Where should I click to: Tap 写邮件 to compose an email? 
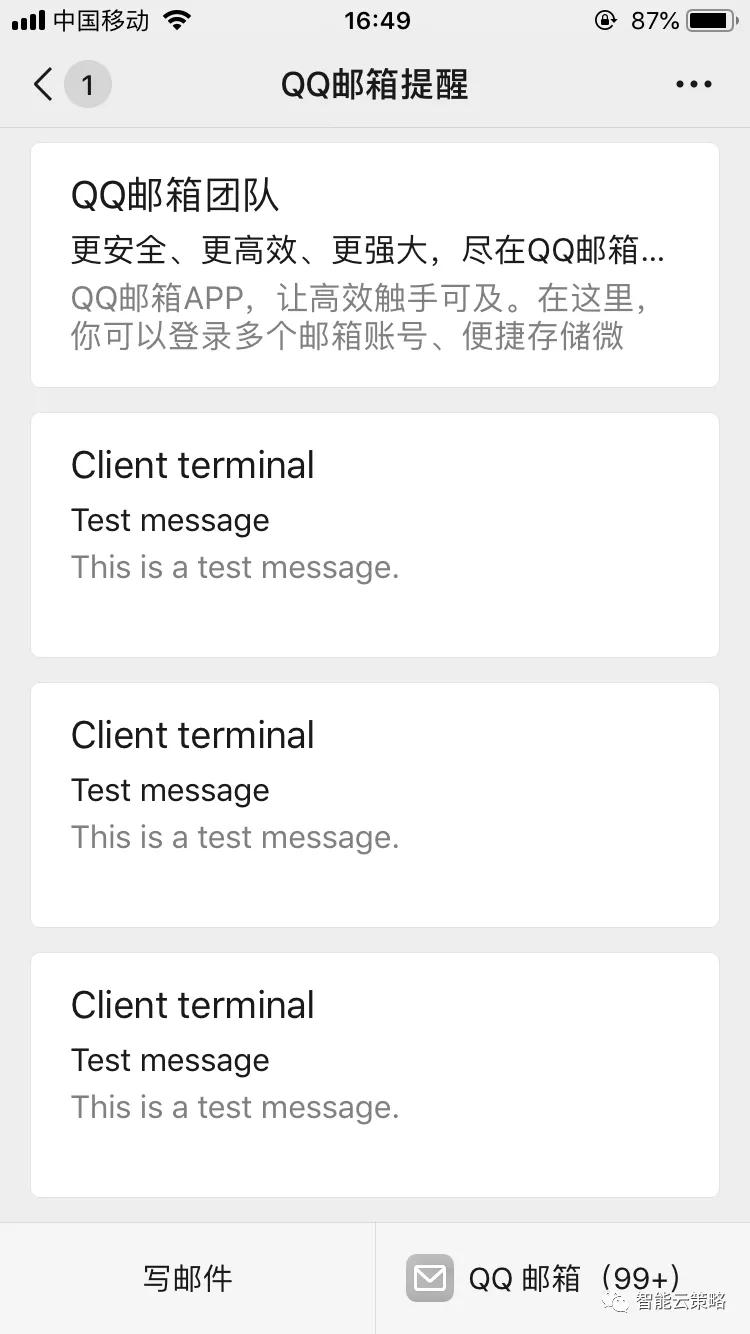[x=187, y=1278]
